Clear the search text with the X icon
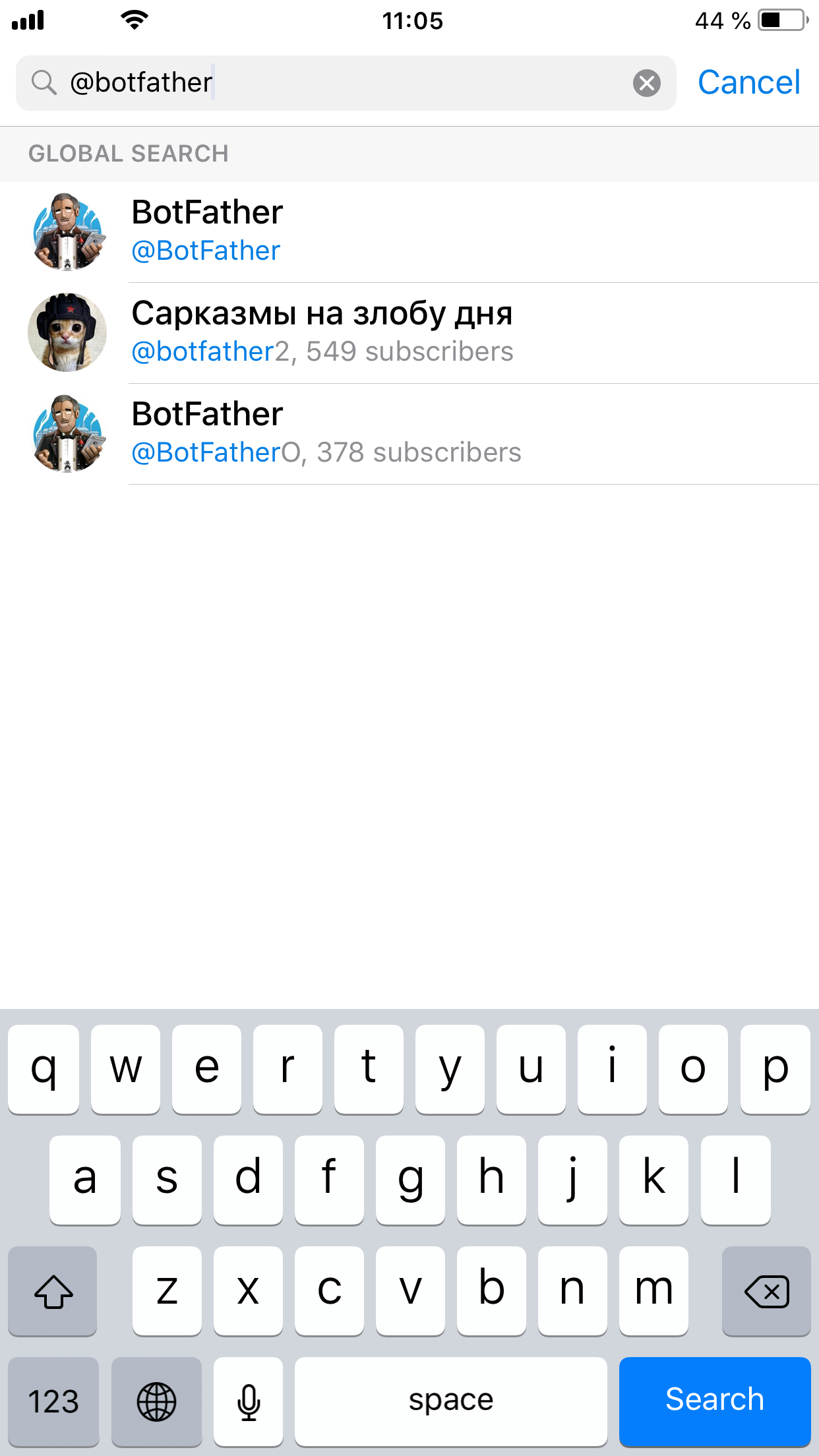The height and width of the screenshot is (1456, 819). pyautogui.click(x=646, y=83)
